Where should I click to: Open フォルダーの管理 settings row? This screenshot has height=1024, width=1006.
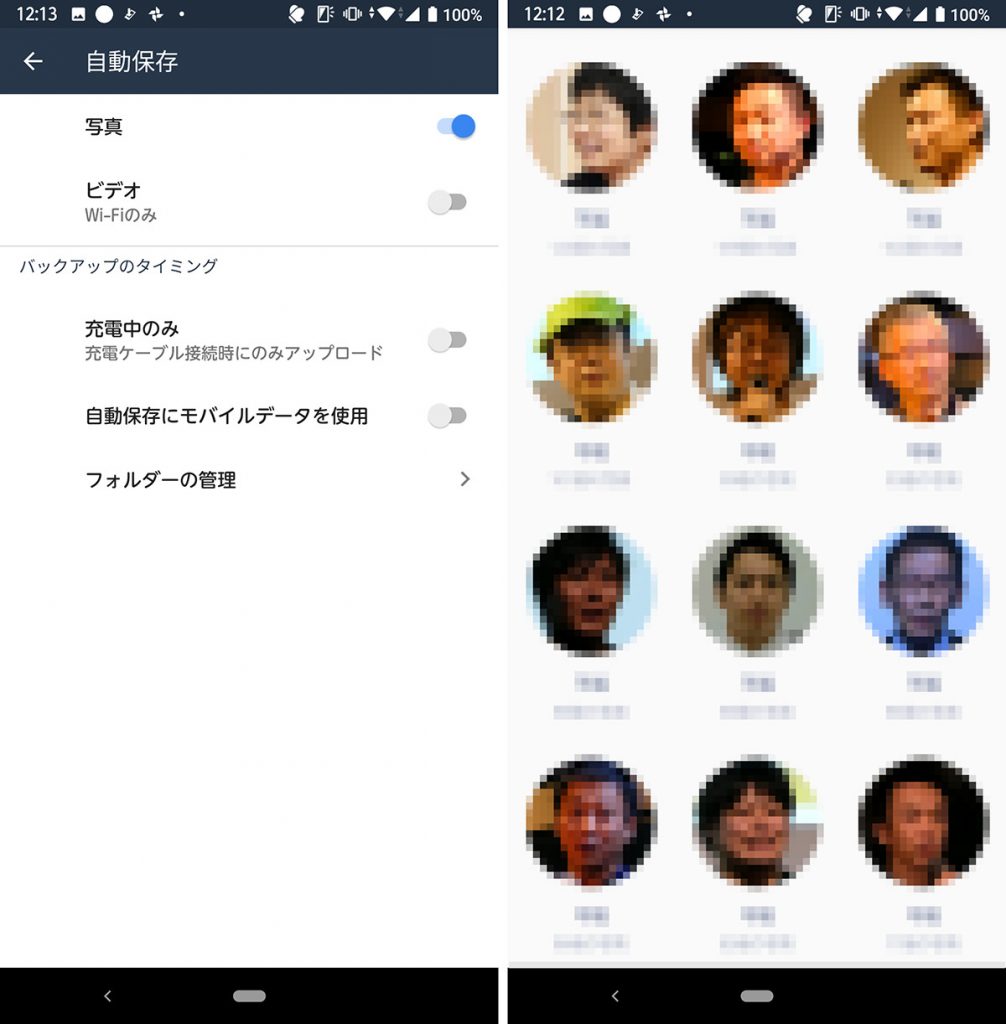[277, 480]
